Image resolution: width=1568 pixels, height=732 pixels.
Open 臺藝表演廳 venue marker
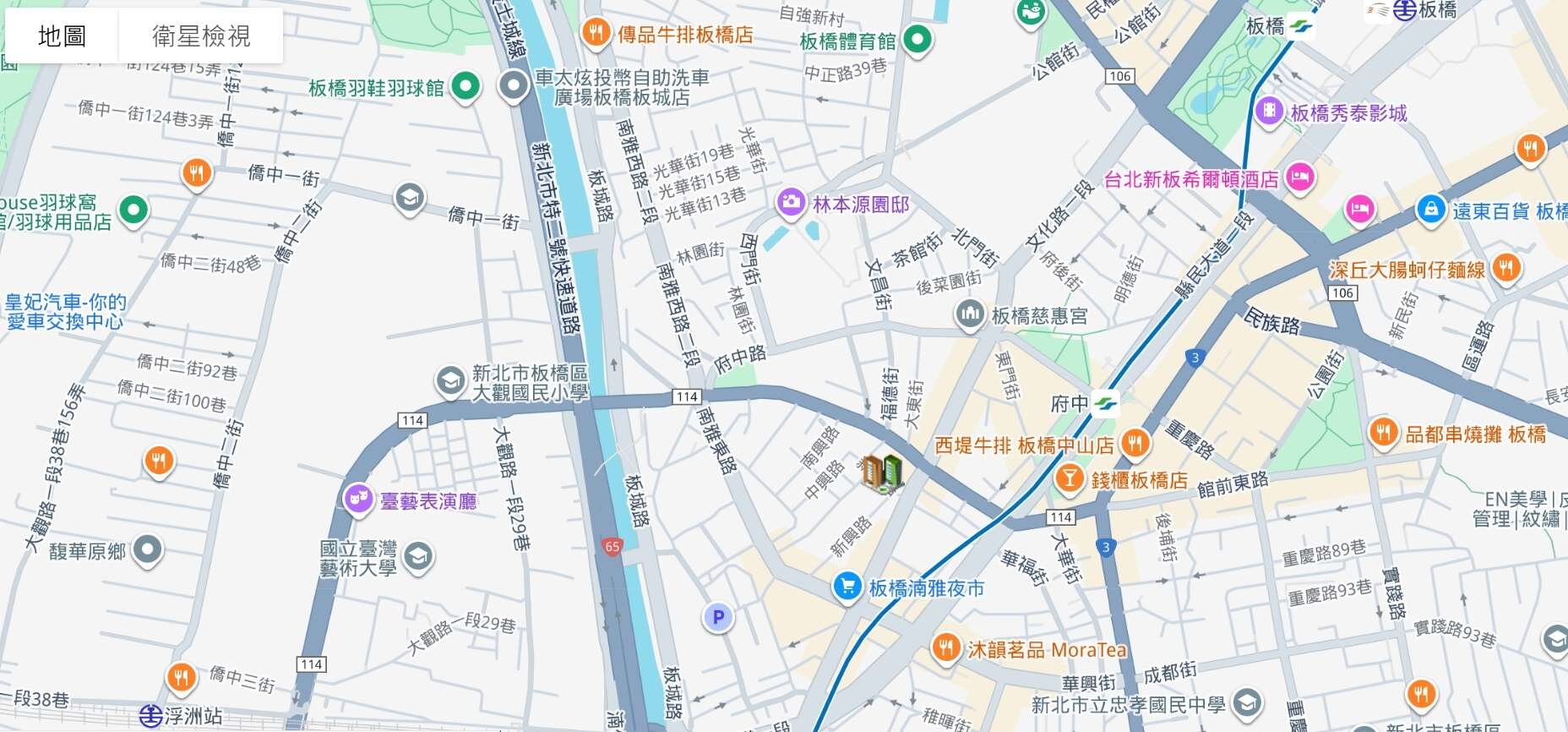click(x=359, y=499)
